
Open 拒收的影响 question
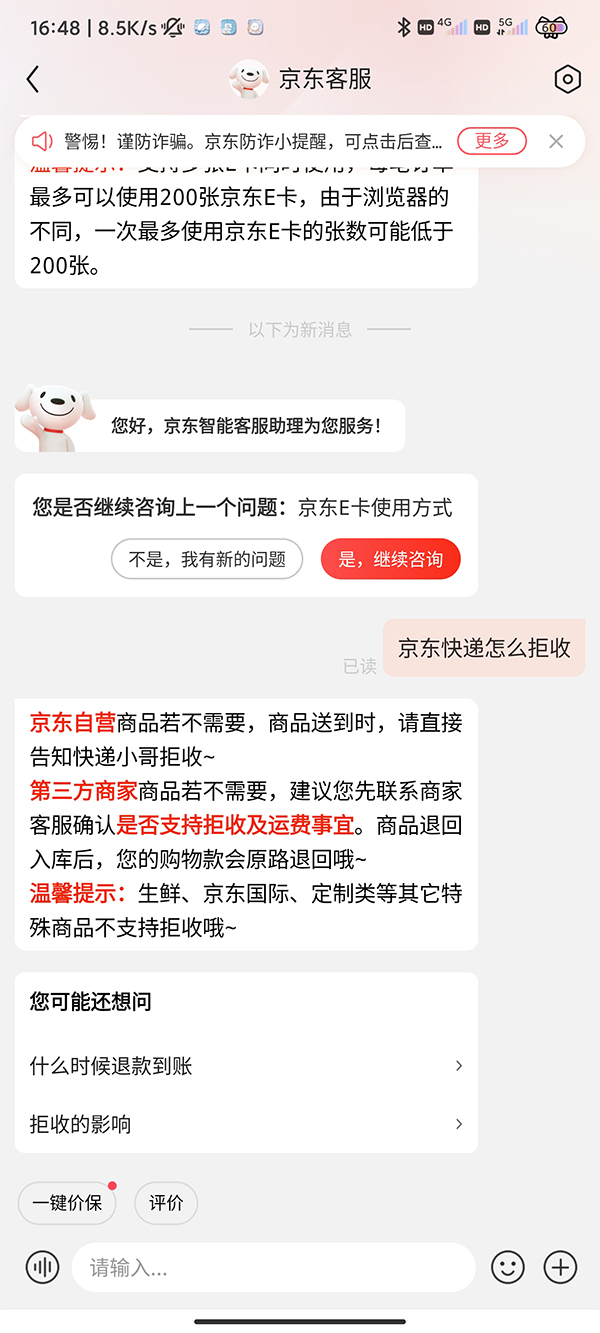click(246, 1124)
